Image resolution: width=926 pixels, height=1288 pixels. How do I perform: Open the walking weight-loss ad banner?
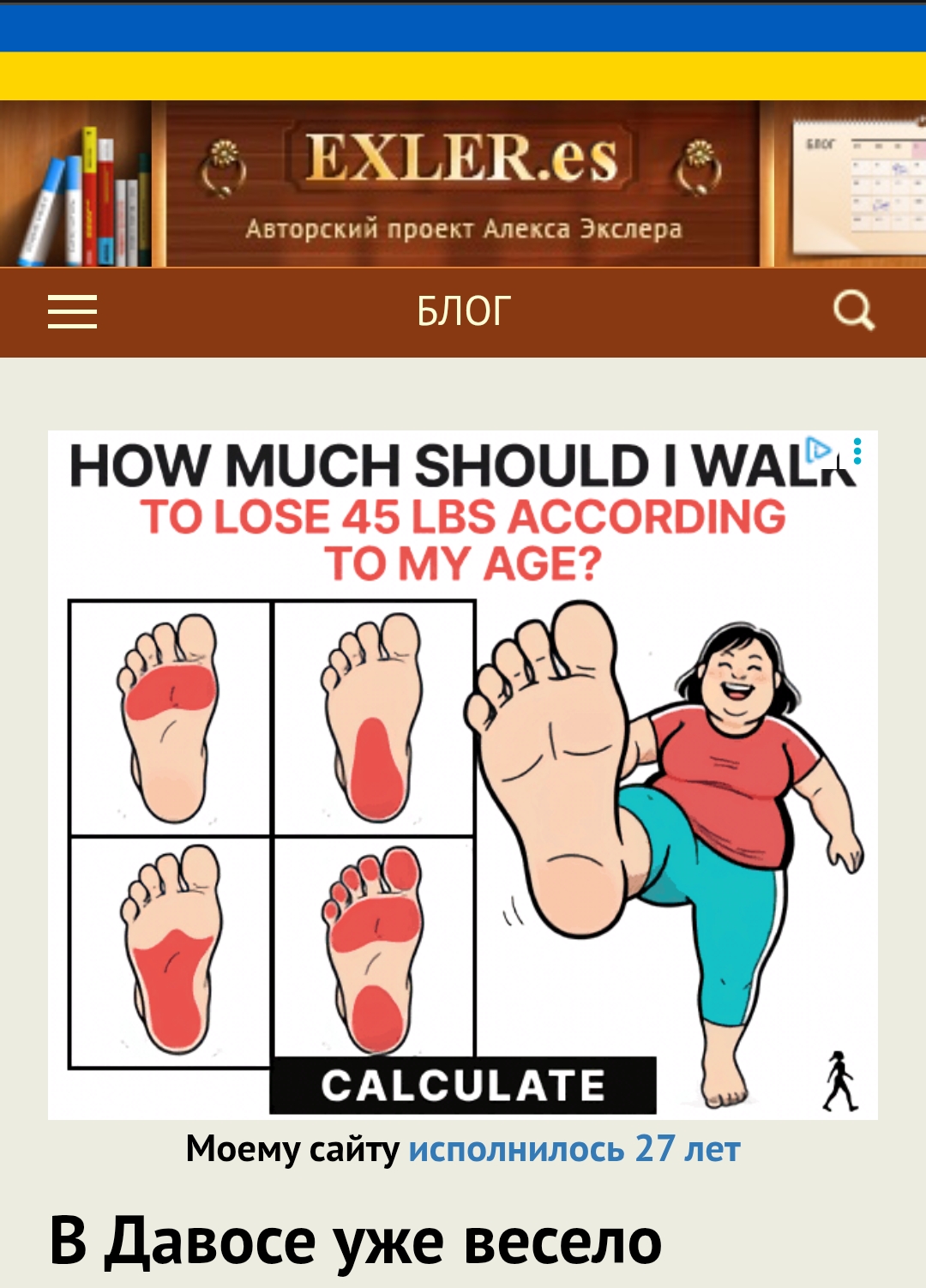pos(463,772)
